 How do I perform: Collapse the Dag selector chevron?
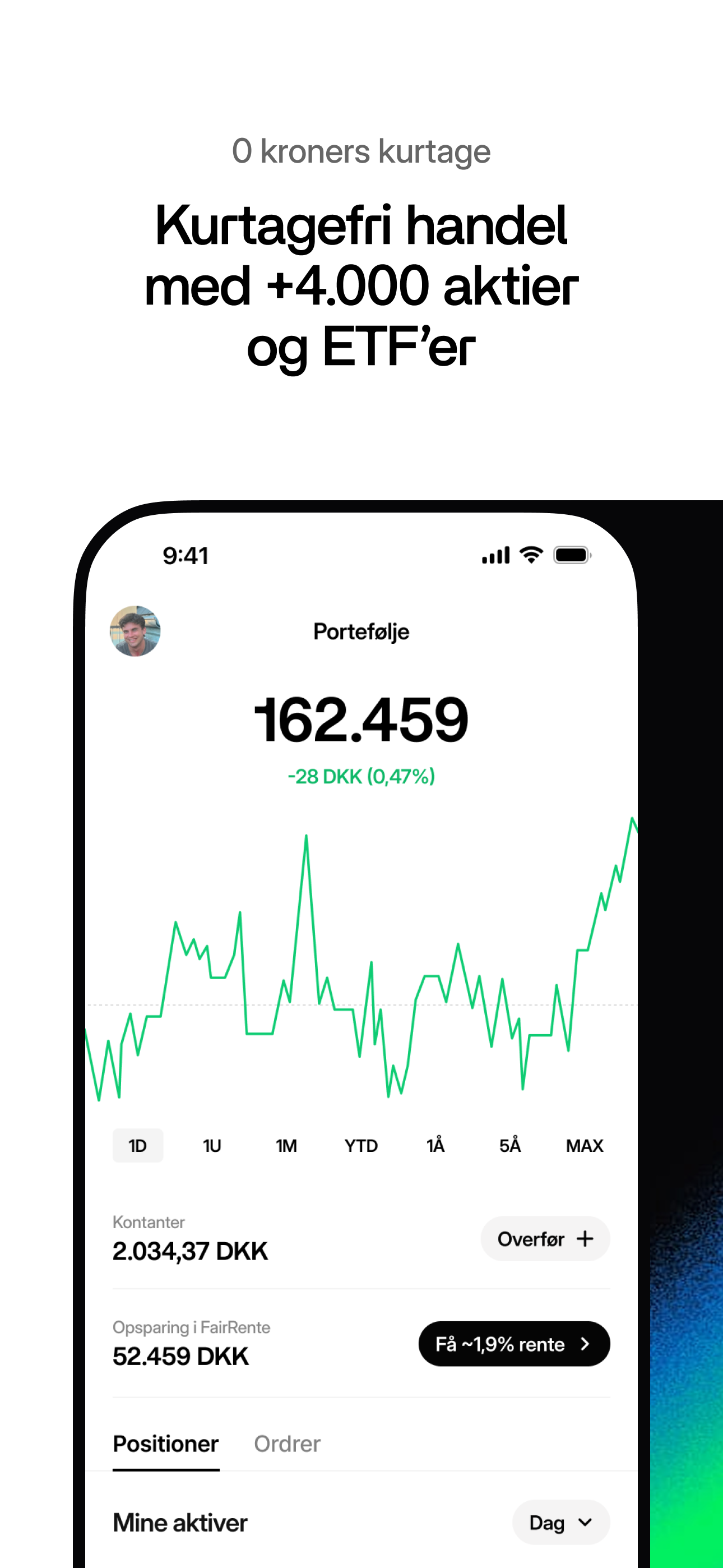point(586,1523)
